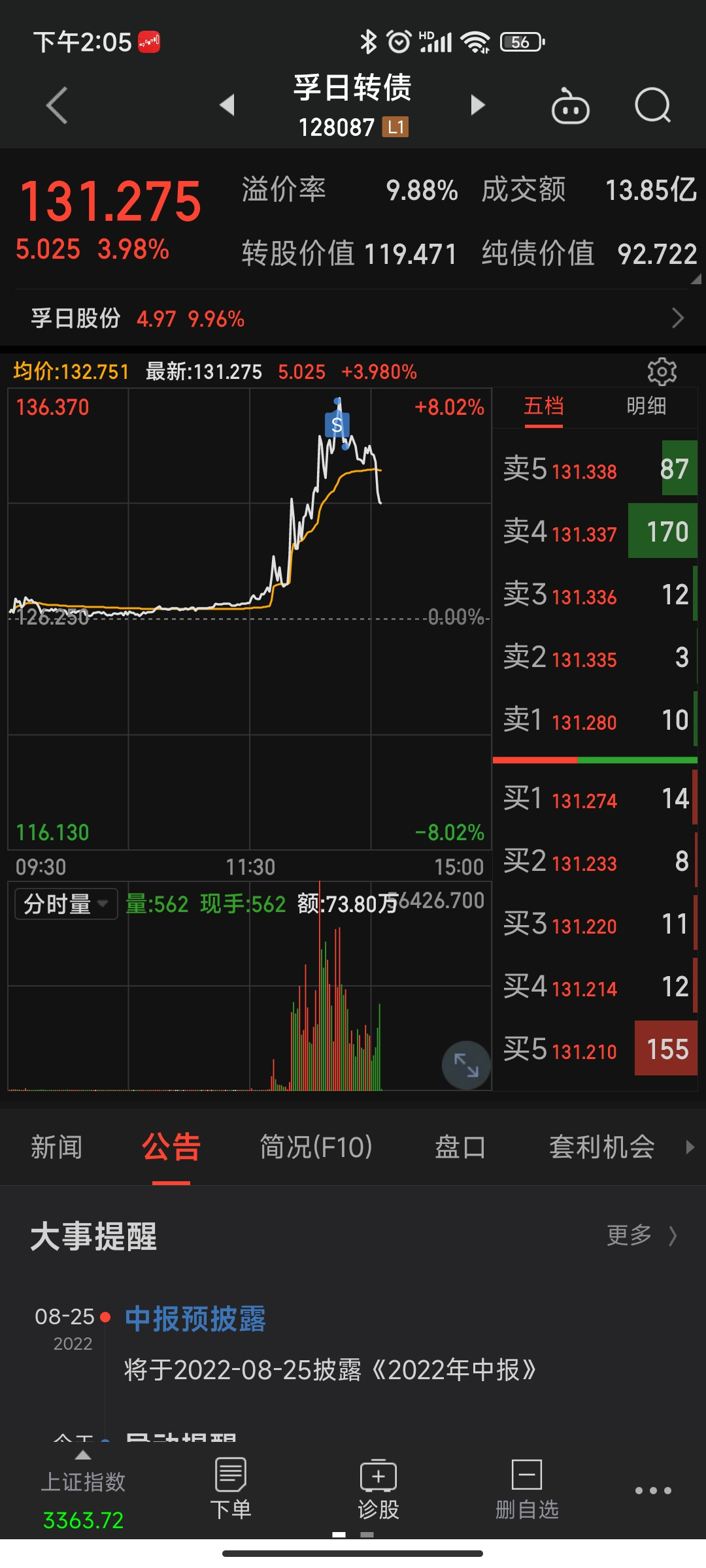Switch to the 明细 tab
Screen dimensions: 706x1568
(646, 406)
